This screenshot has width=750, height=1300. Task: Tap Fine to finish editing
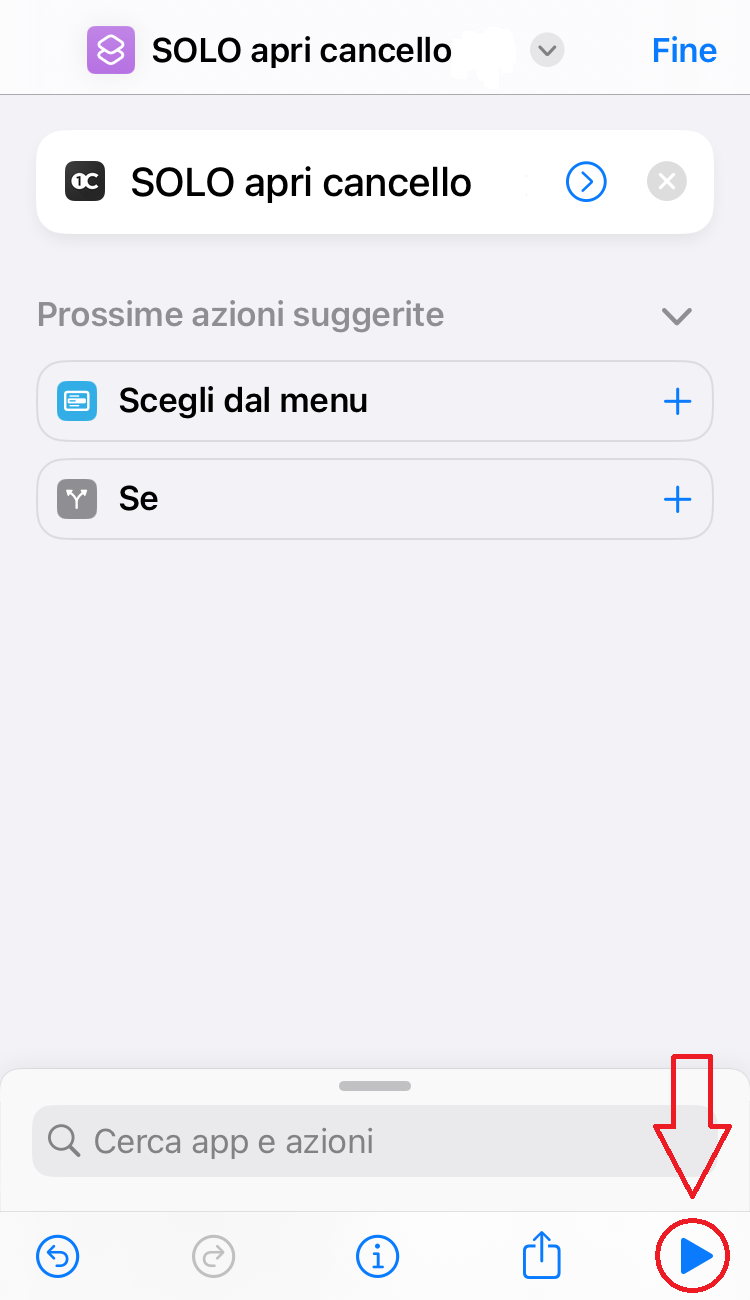pyautogui.click(x=684, y=50)
